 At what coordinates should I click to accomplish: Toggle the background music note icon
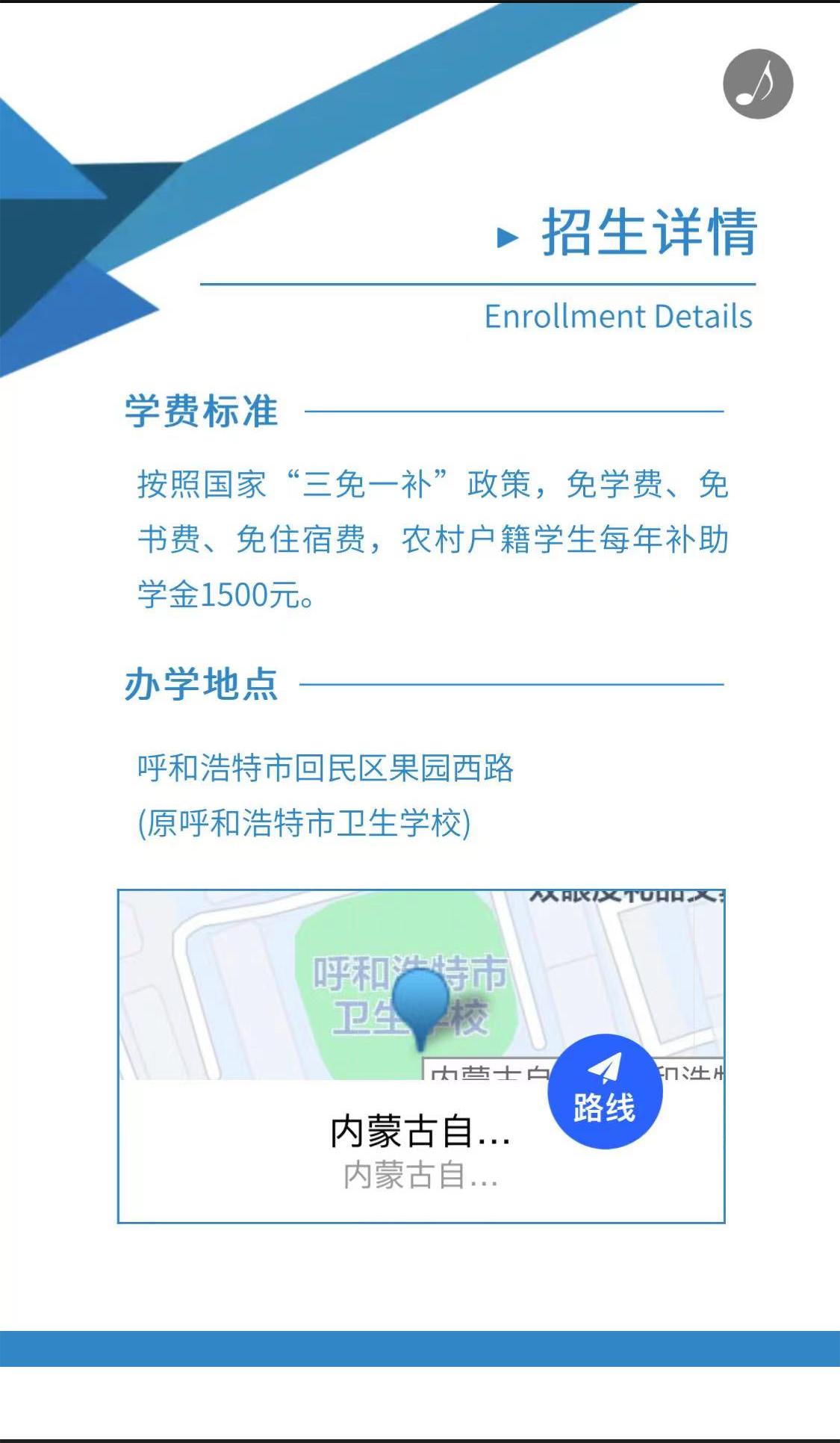tap(757, 84)
